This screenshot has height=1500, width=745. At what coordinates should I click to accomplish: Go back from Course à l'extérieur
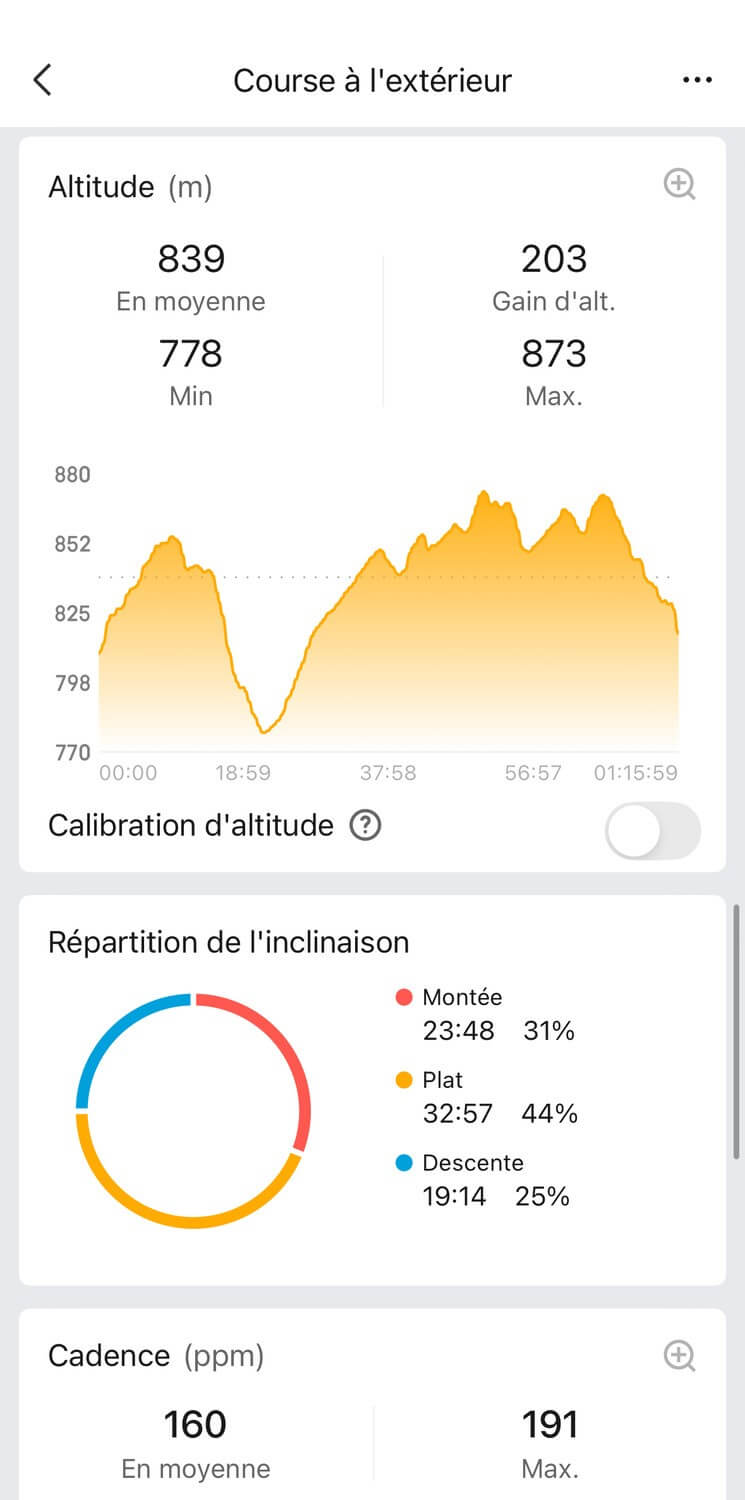pos(42,80)
